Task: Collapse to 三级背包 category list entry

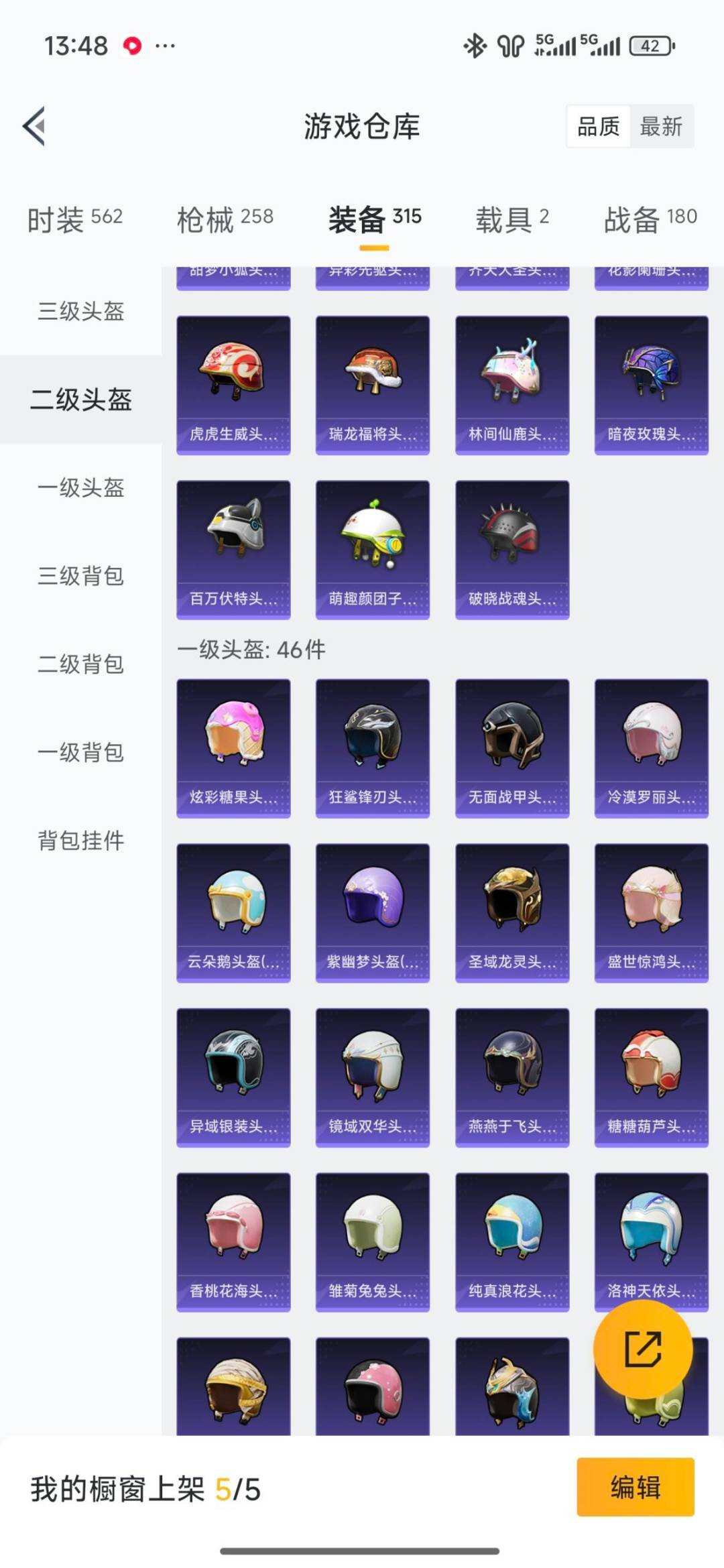Action: 80,577
